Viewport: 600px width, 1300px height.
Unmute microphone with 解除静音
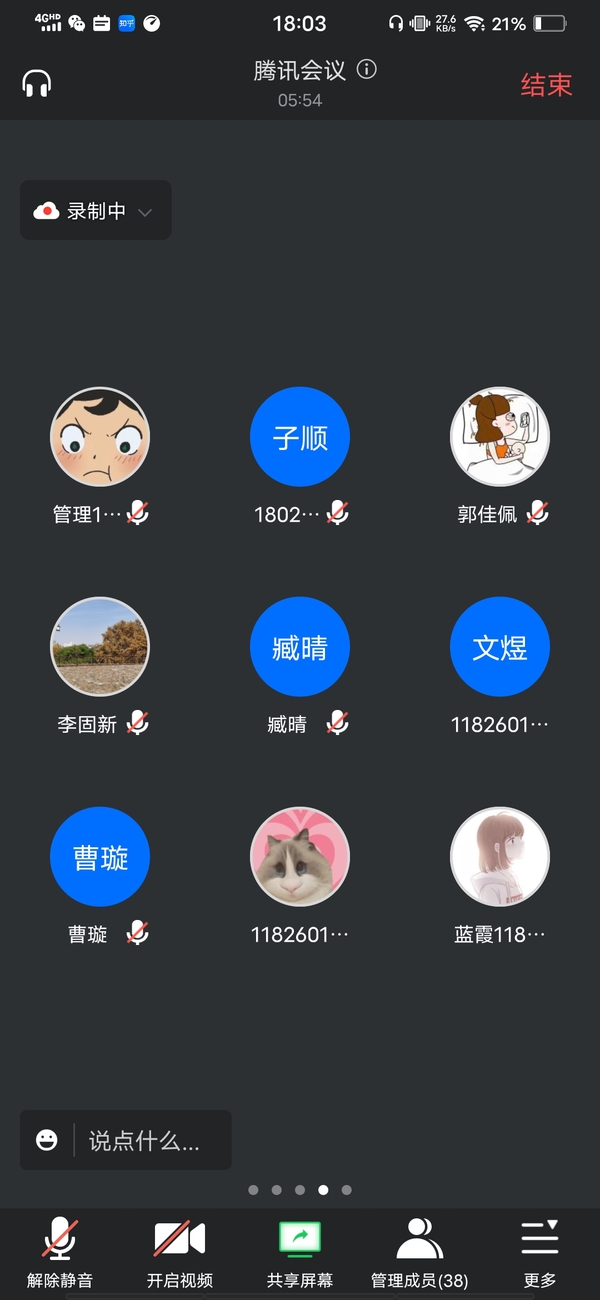point(60,1250)
